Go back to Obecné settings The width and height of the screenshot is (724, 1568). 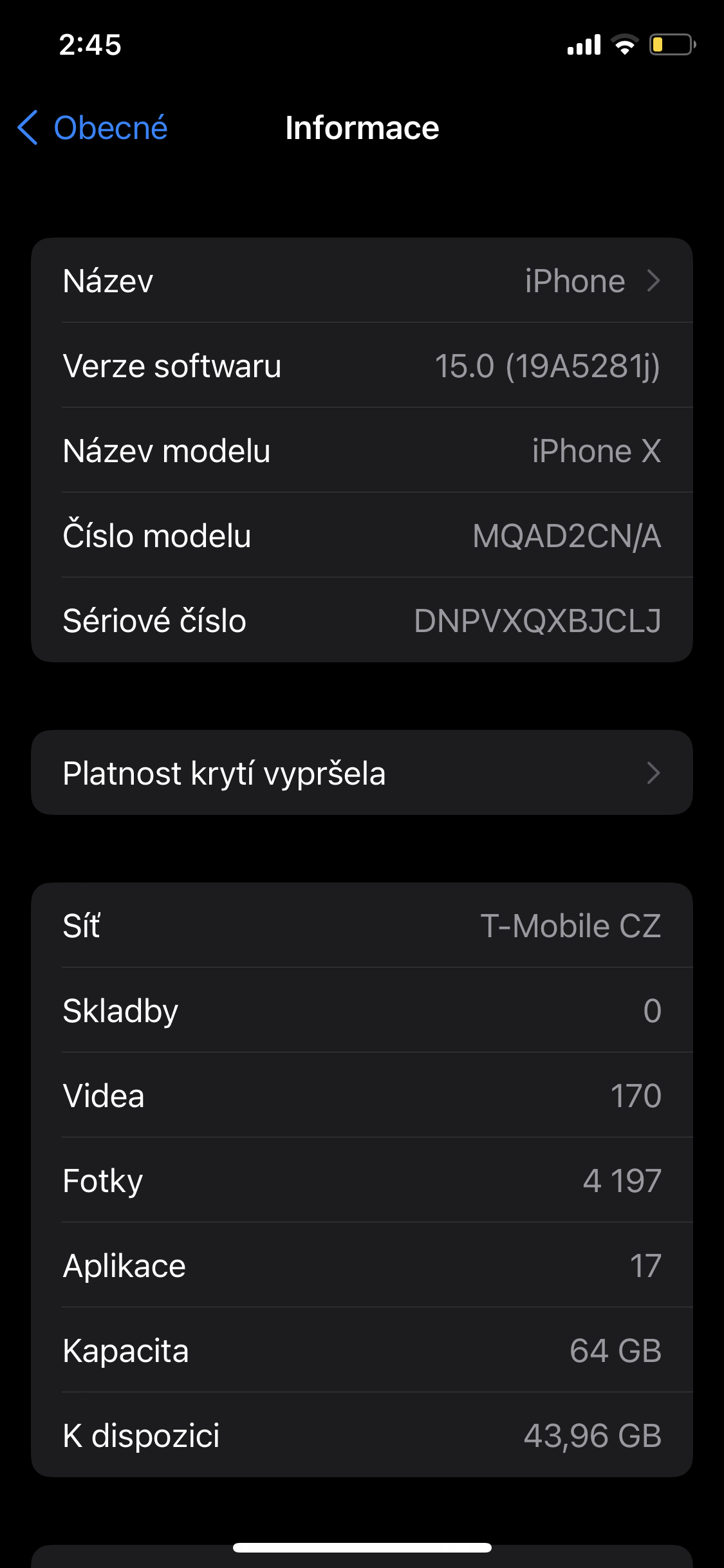[x=93, y=127]
